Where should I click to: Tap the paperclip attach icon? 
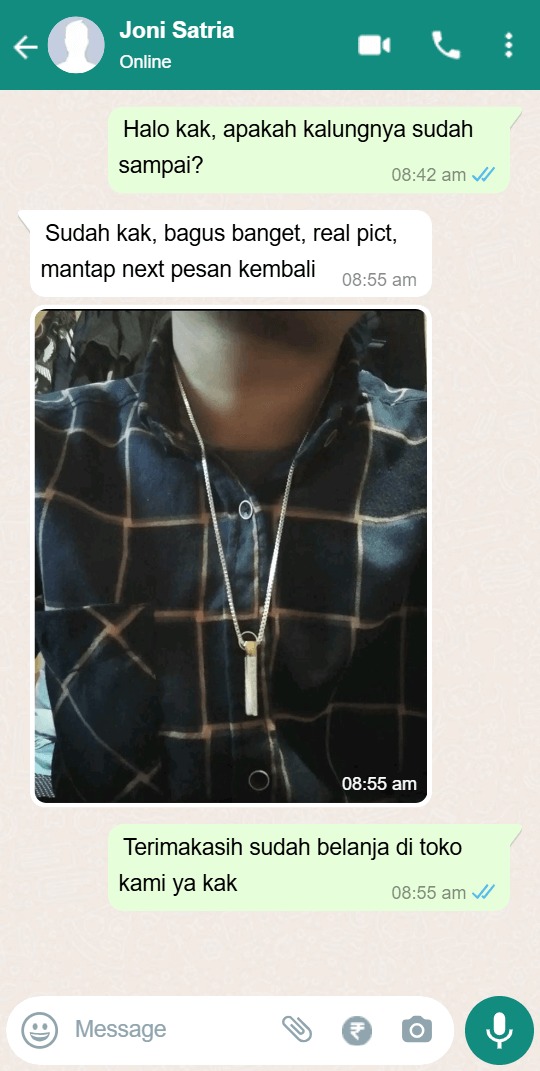[297, 1029]
